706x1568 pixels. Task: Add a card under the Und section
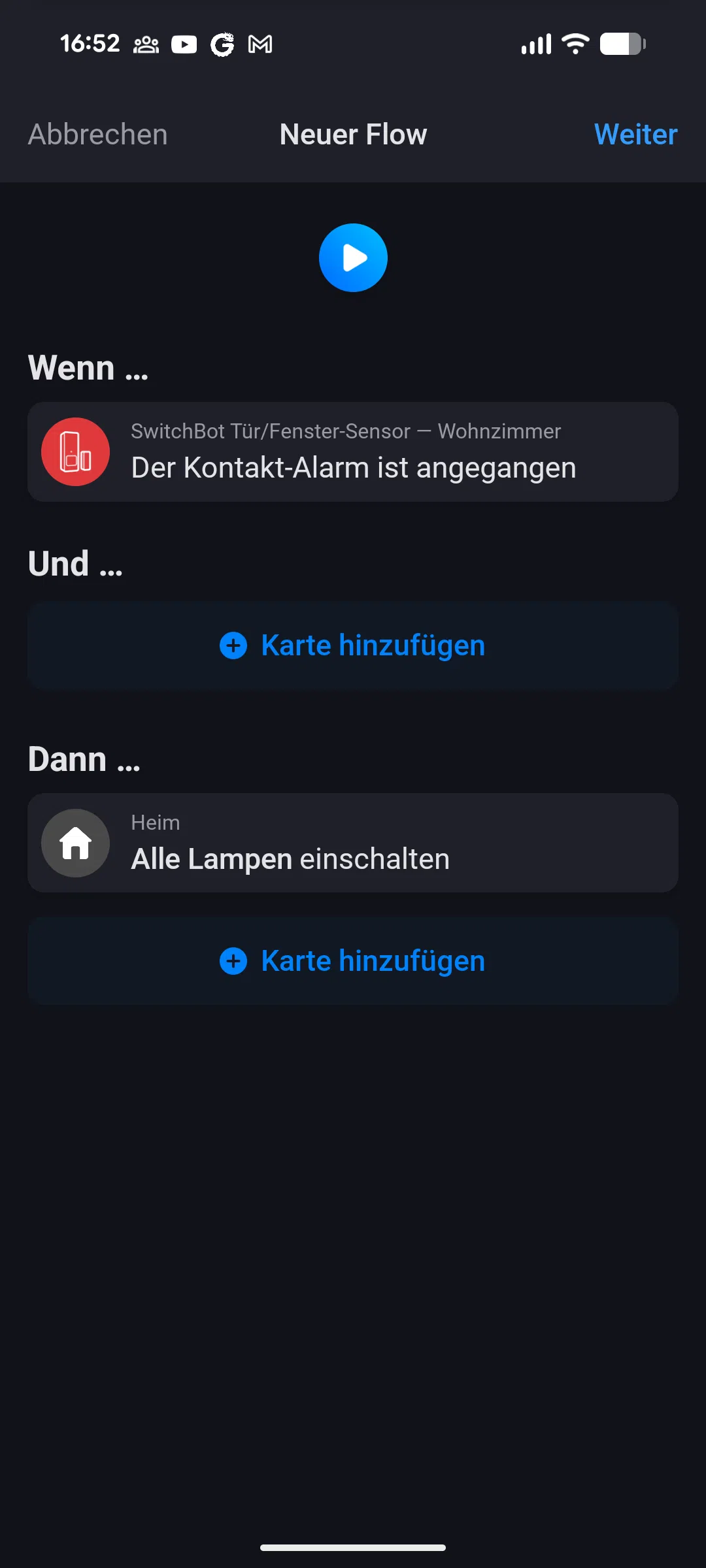(x=353, y=645)
